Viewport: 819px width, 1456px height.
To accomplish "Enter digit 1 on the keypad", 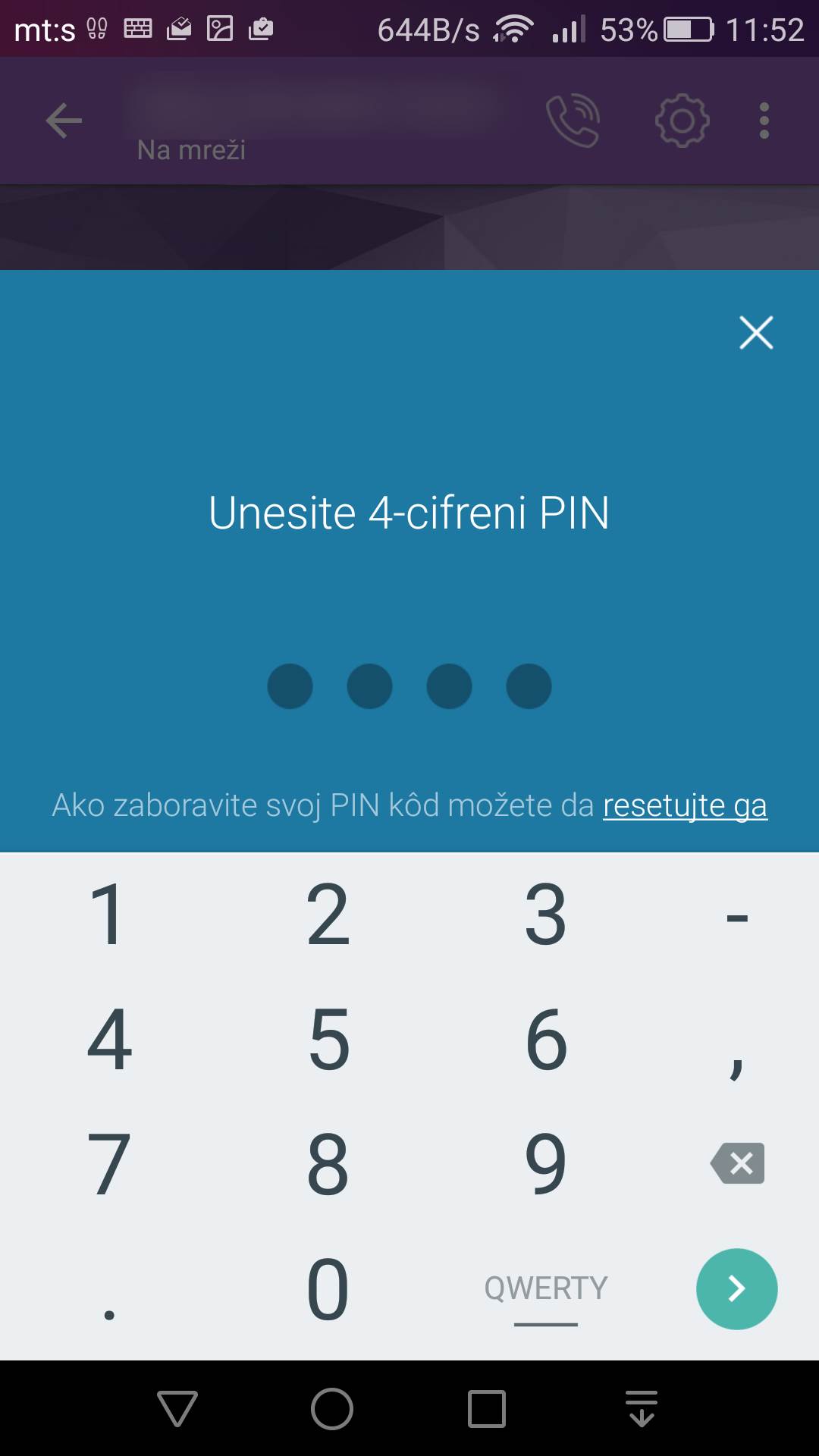I will (x=108, y=915).
